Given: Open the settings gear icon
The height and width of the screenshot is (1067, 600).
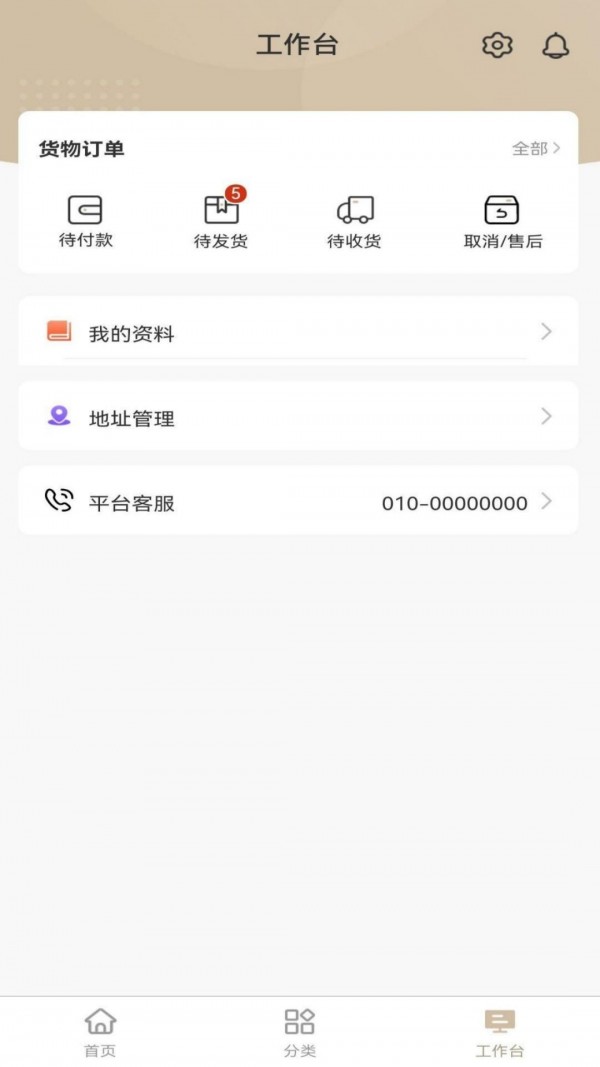Looking at the screenshot, I should [x=497, y=45].
